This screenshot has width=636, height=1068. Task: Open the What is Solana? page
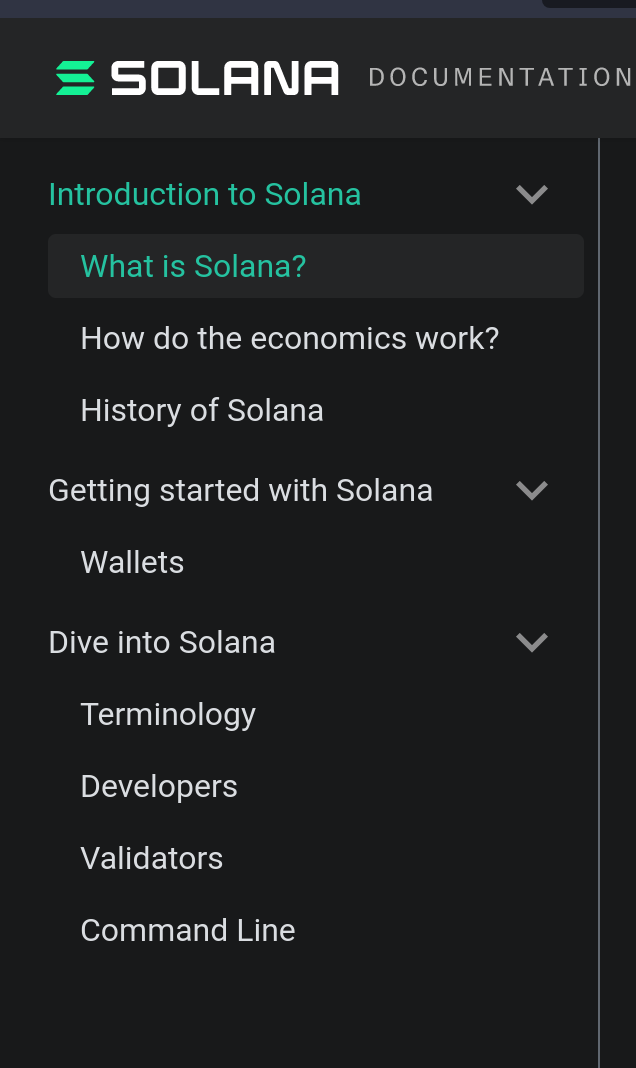coord(193,266)
